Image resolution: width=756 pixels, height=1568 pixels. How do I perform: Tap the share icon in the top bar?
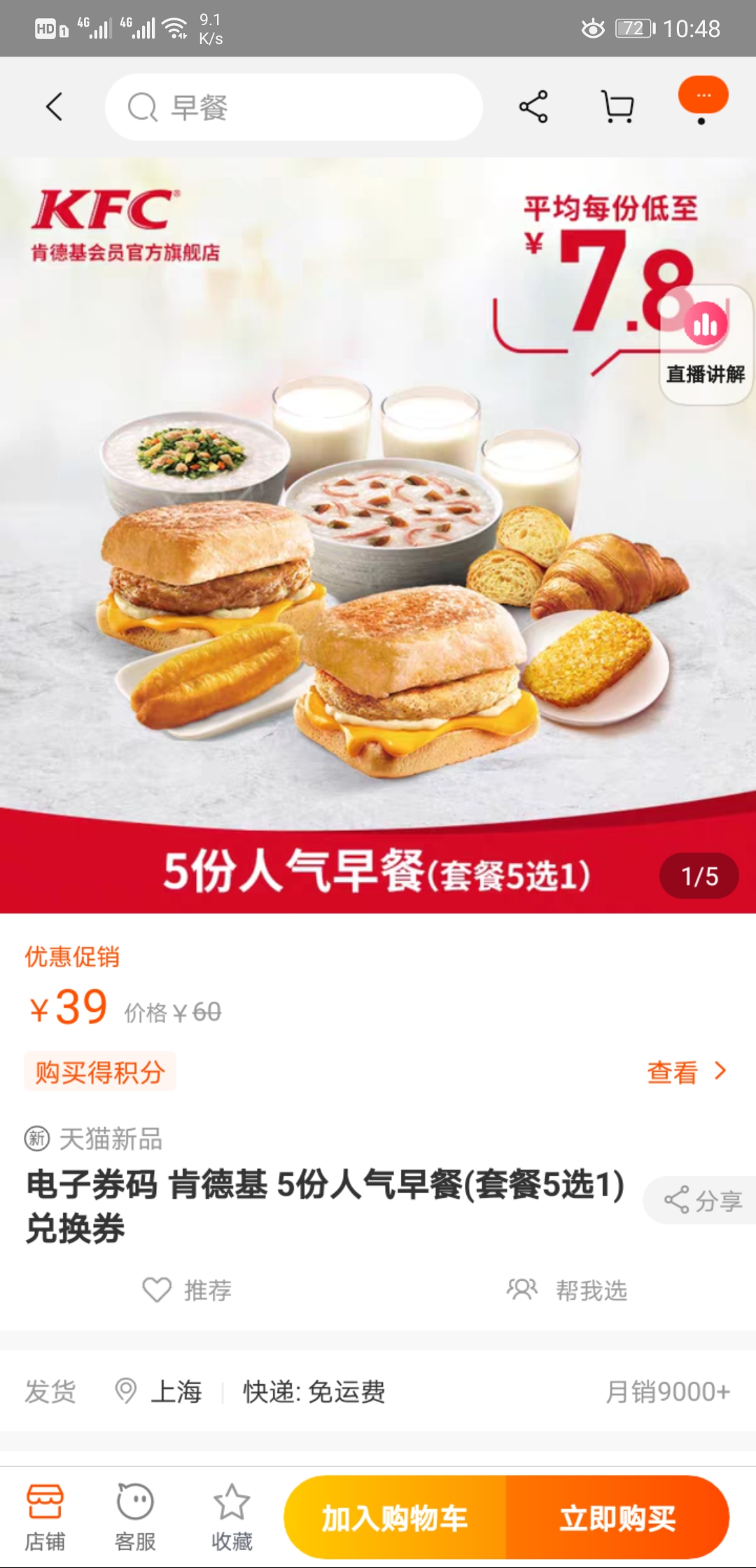[532, 107]
